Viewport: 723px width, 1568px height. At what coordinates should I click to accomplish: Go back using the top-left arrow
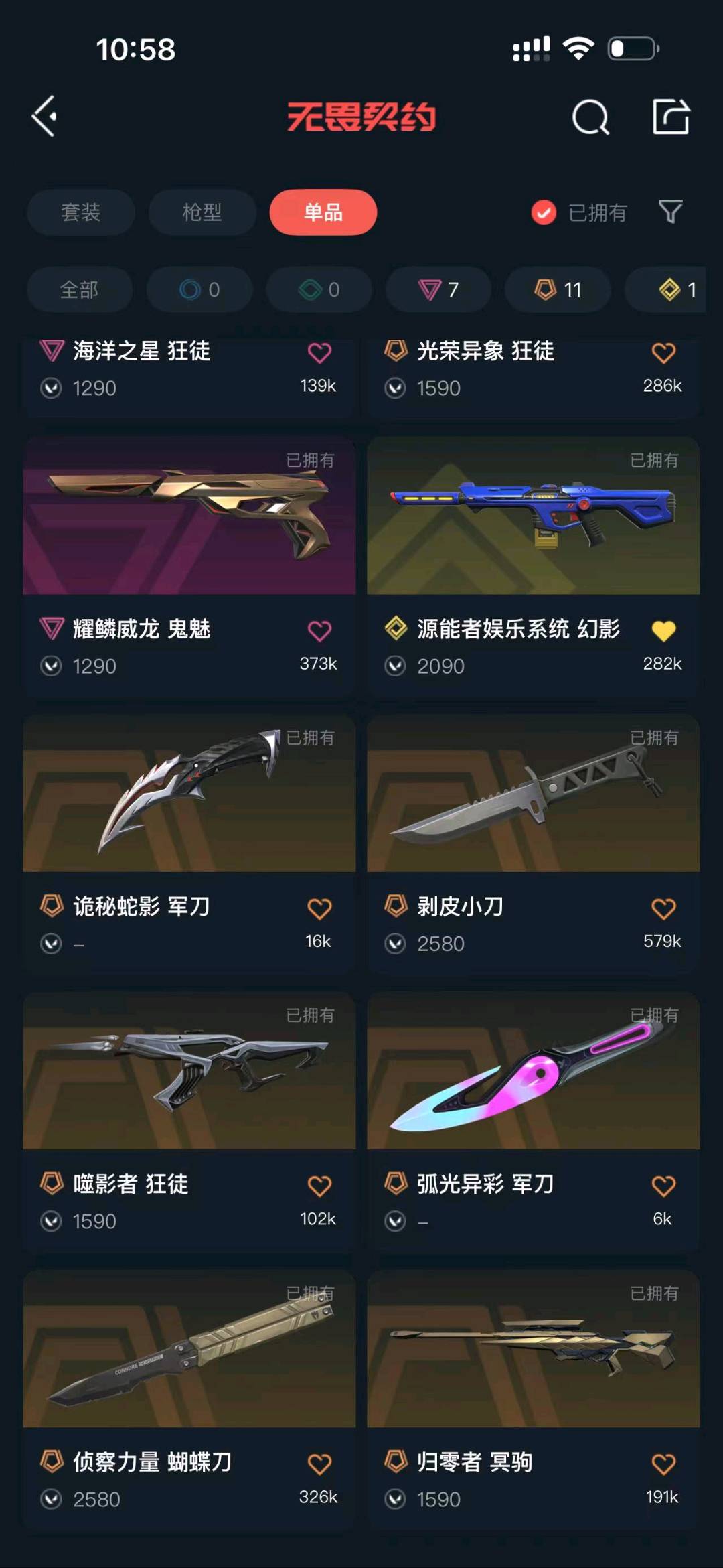click(45, 117)
